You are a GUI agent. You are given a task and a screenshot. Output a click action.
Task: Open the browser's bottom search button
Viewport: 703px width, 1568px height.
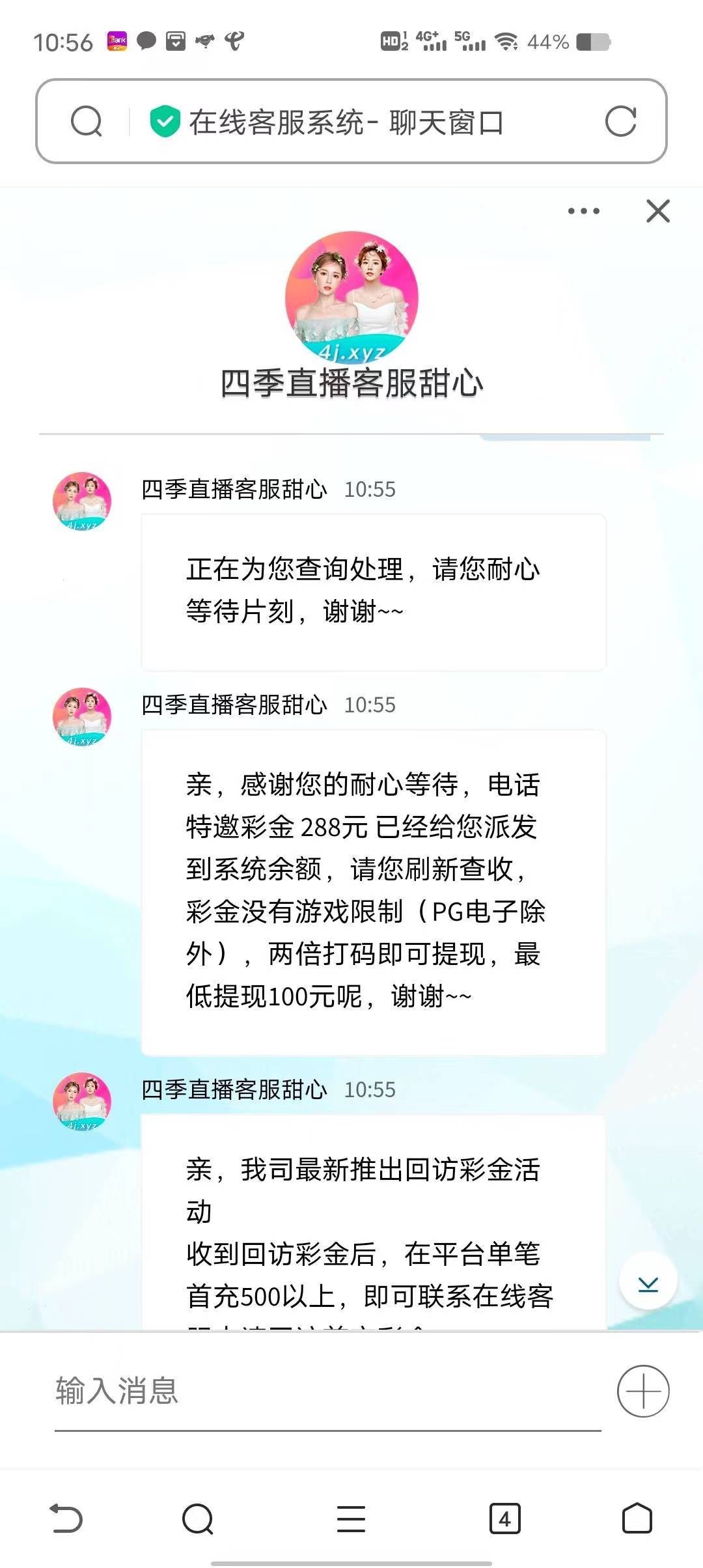(198, 1519)
